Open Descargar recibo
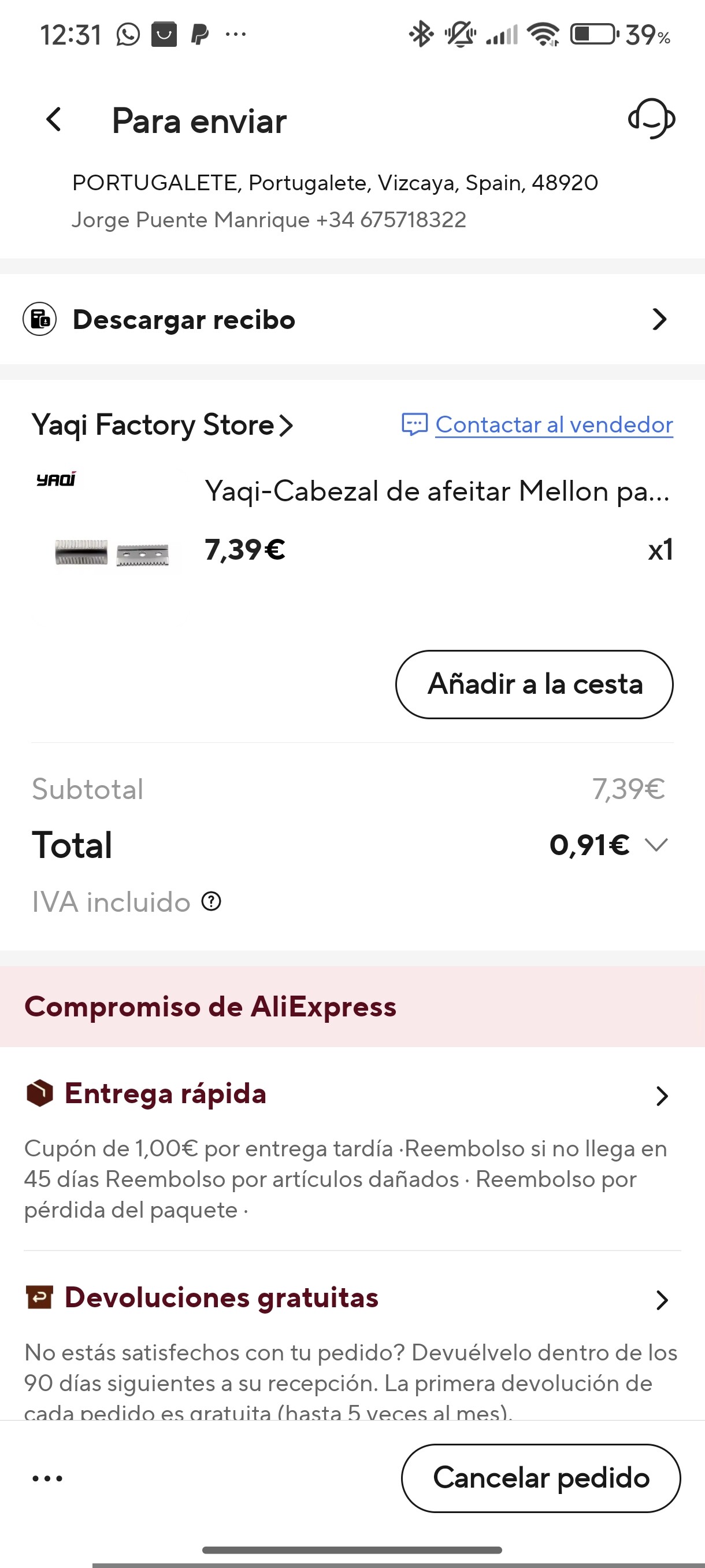This screenshot has width=705, height=1568. click(x=352, y=320)
